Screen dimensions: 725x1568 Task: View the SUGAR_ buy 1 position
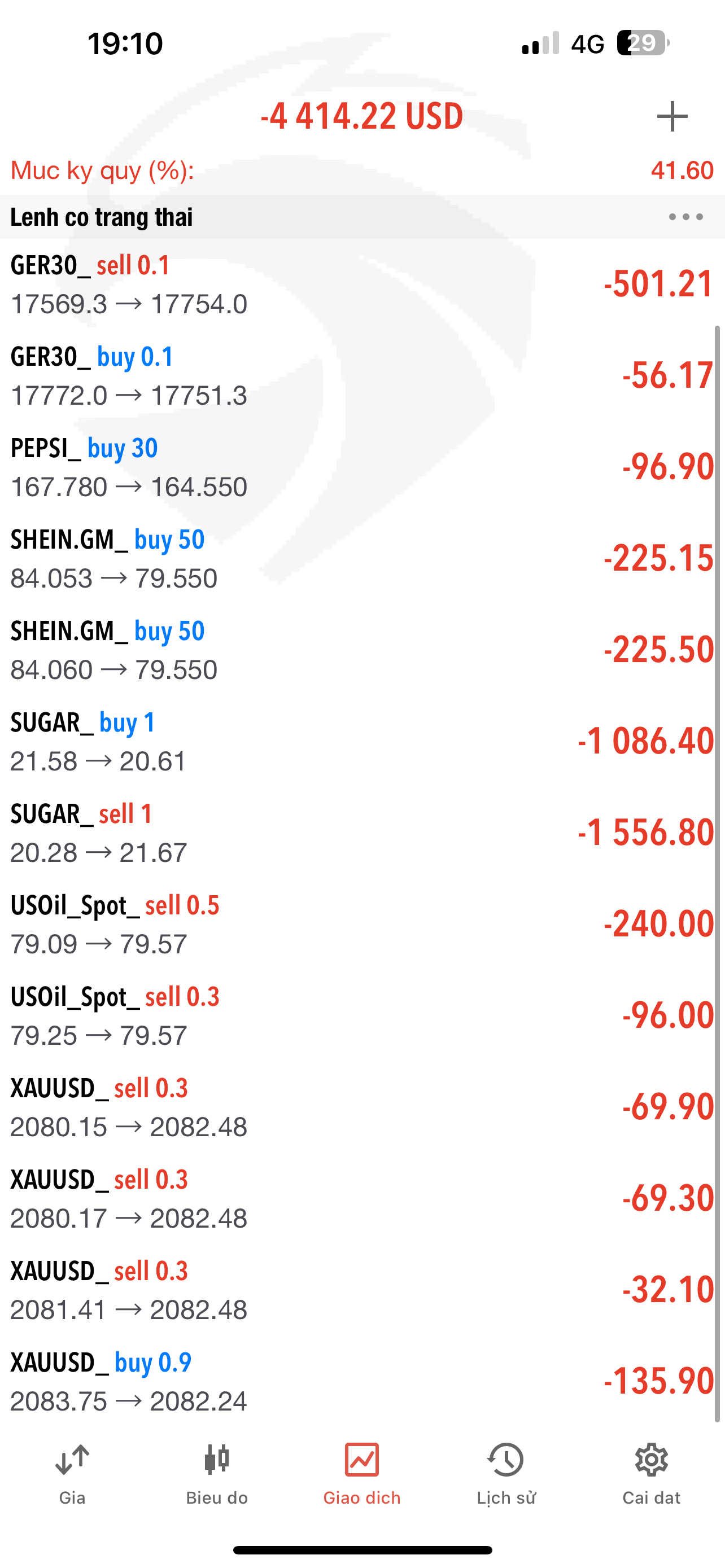[362, 742]
